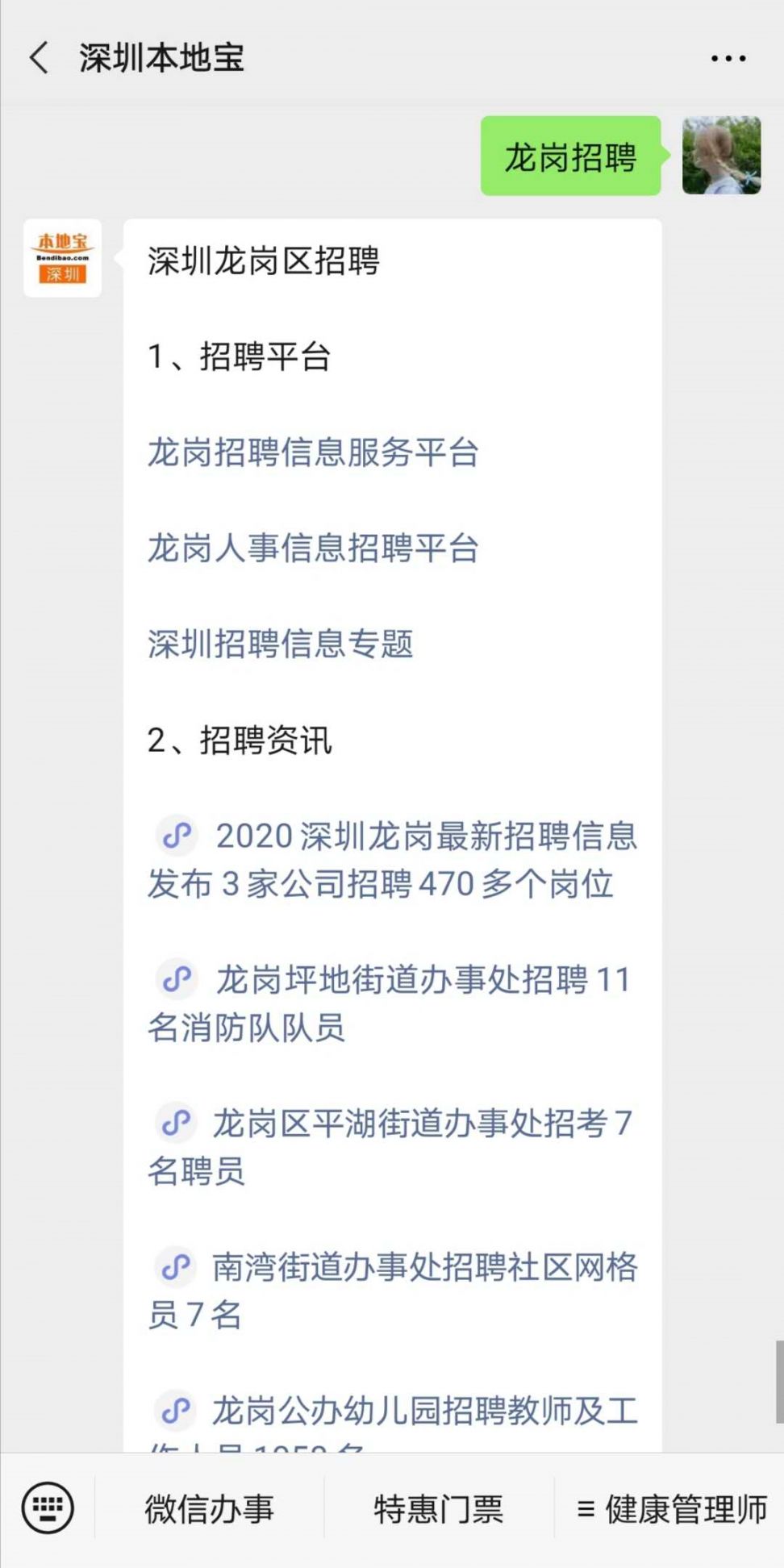Open the 微信办事 menu
This screenshot has width=784, height=1568.
point(210,1509)
